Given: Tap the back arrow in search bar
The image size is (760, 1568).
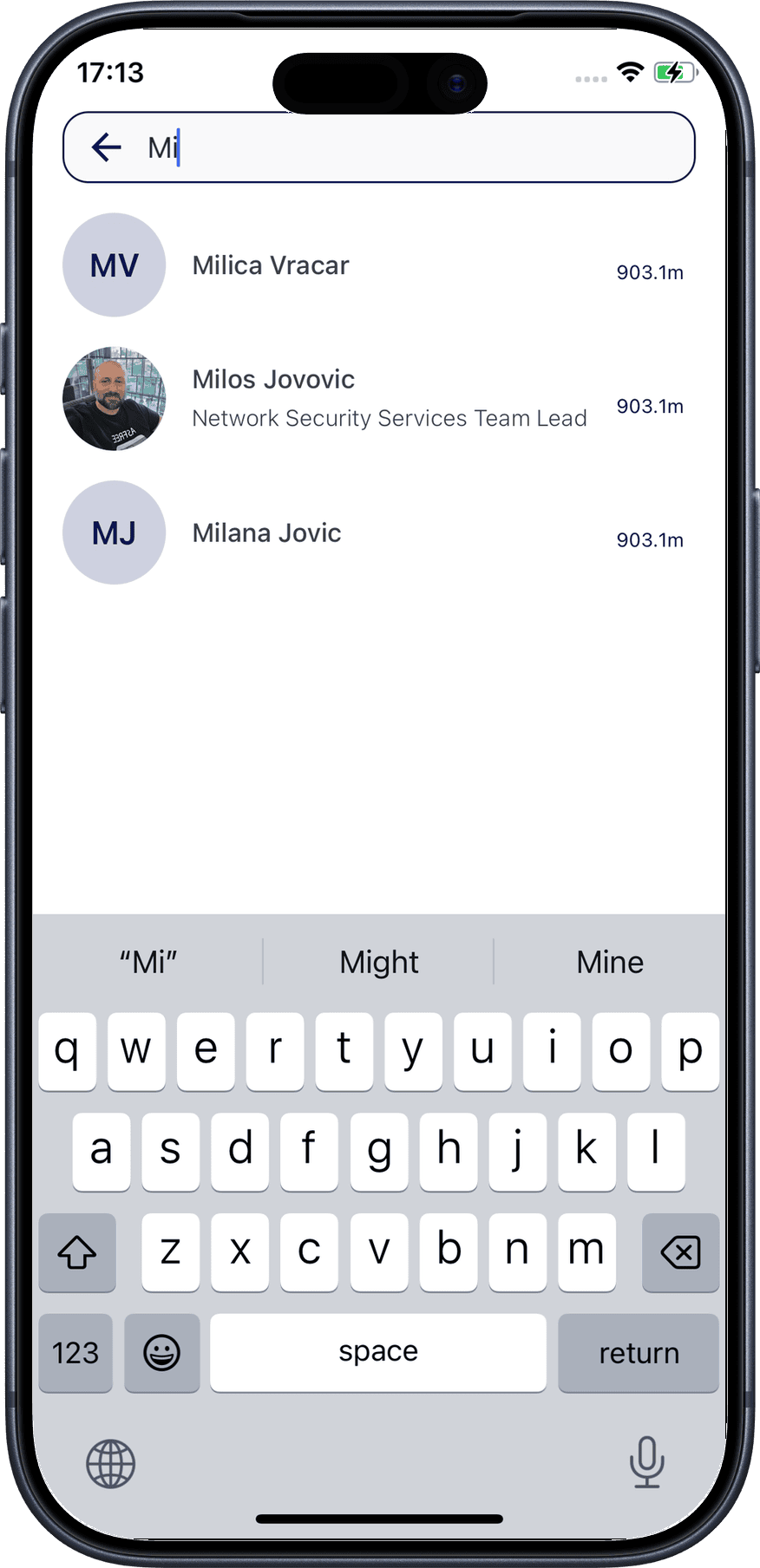Looking at the screenshot, I should 106,147.
